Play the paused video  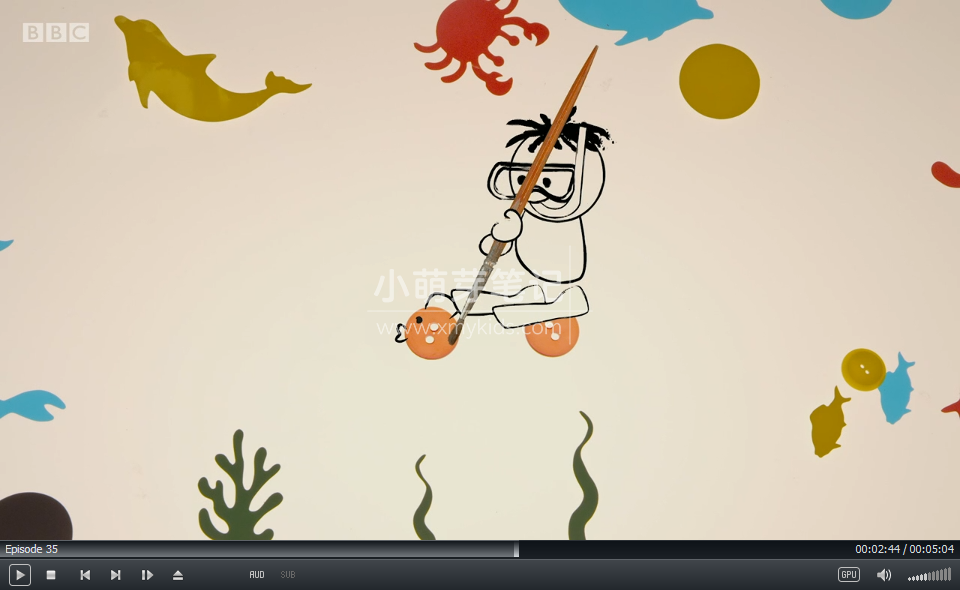[20, 575]
